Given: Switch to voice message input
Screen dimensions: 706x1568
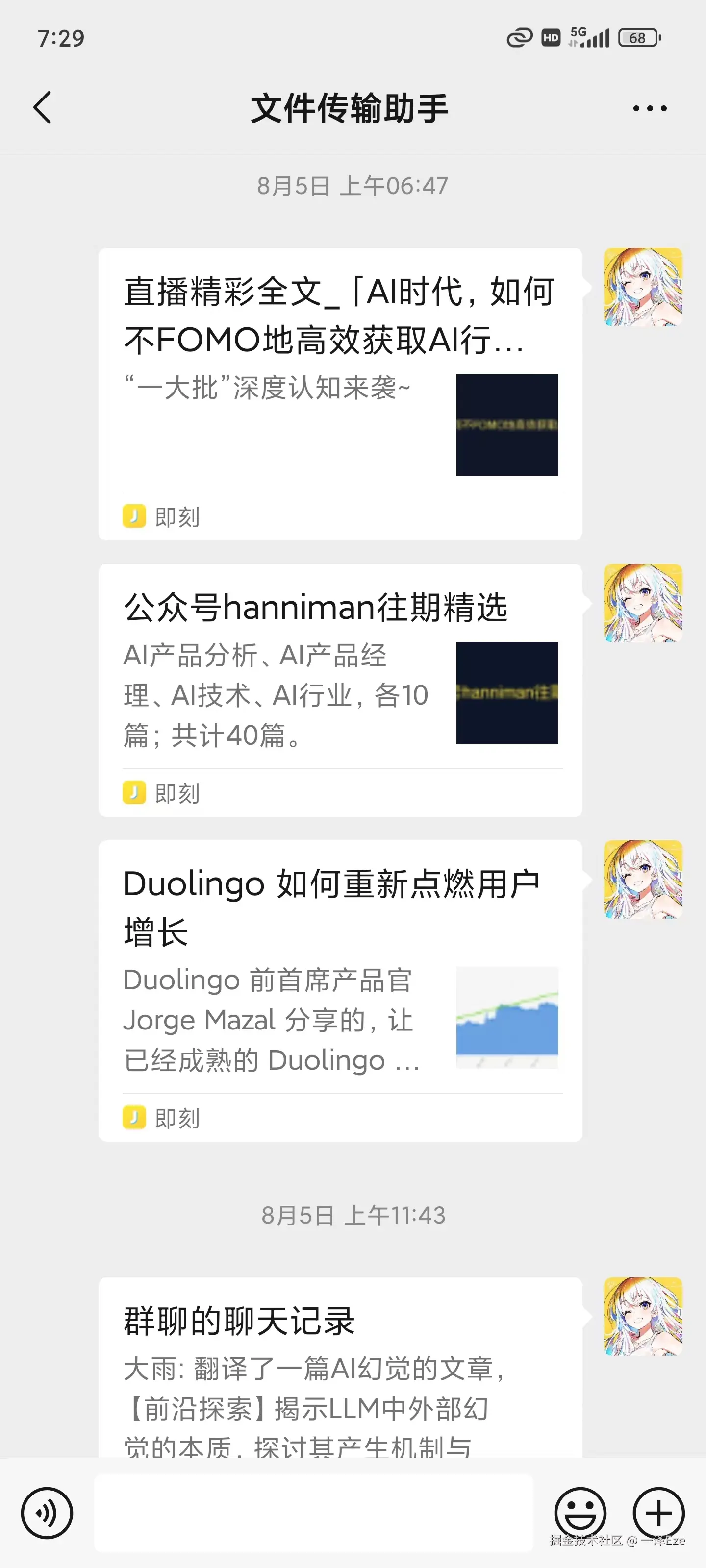Looking at the screenshot, I should point(47,1513).
